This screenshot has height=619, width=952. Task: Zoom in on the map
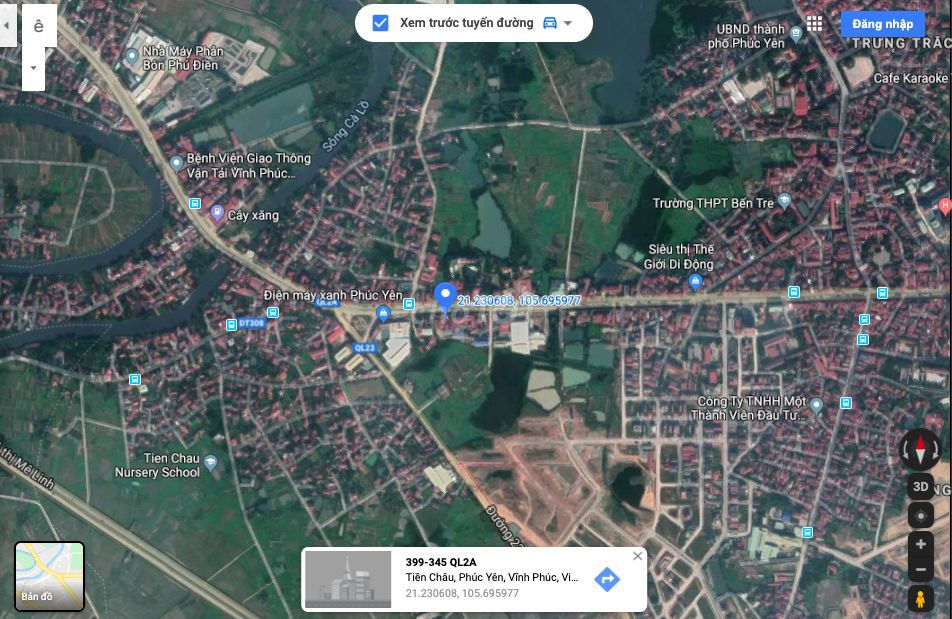[x=920, y=545]
